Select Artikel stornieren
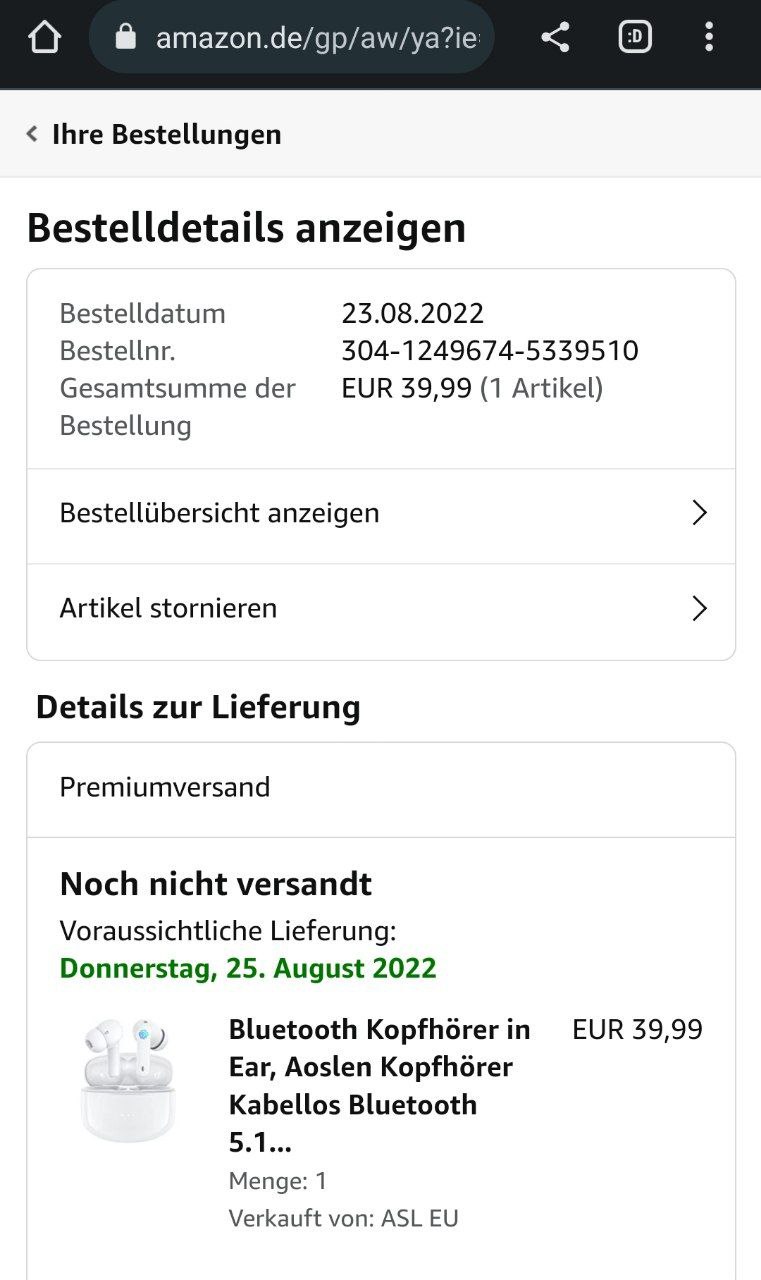The image size is (761, 1280). [380, 608]
